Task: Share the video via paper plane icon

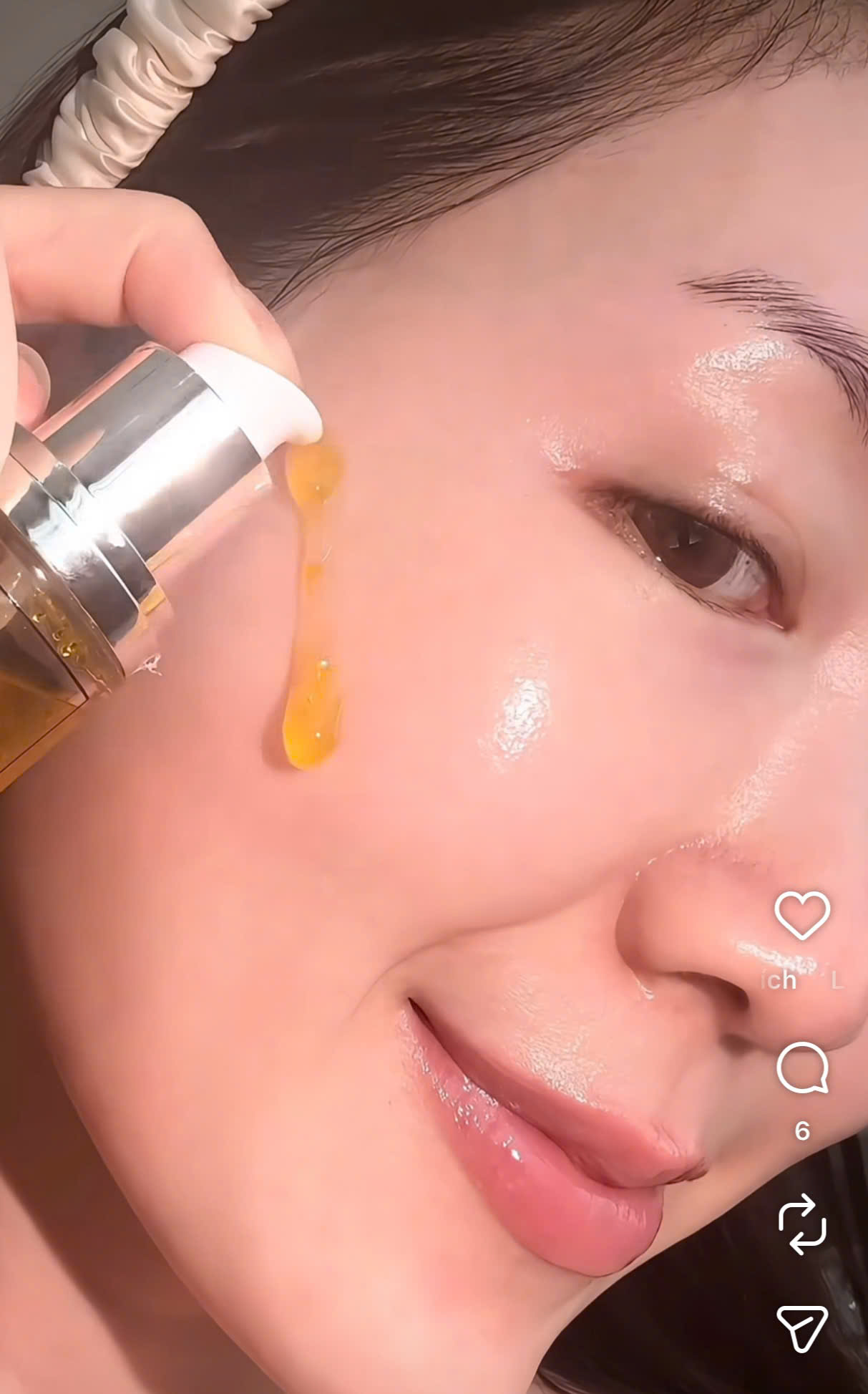Action: pyautogui.click(x=802, y=1329)
